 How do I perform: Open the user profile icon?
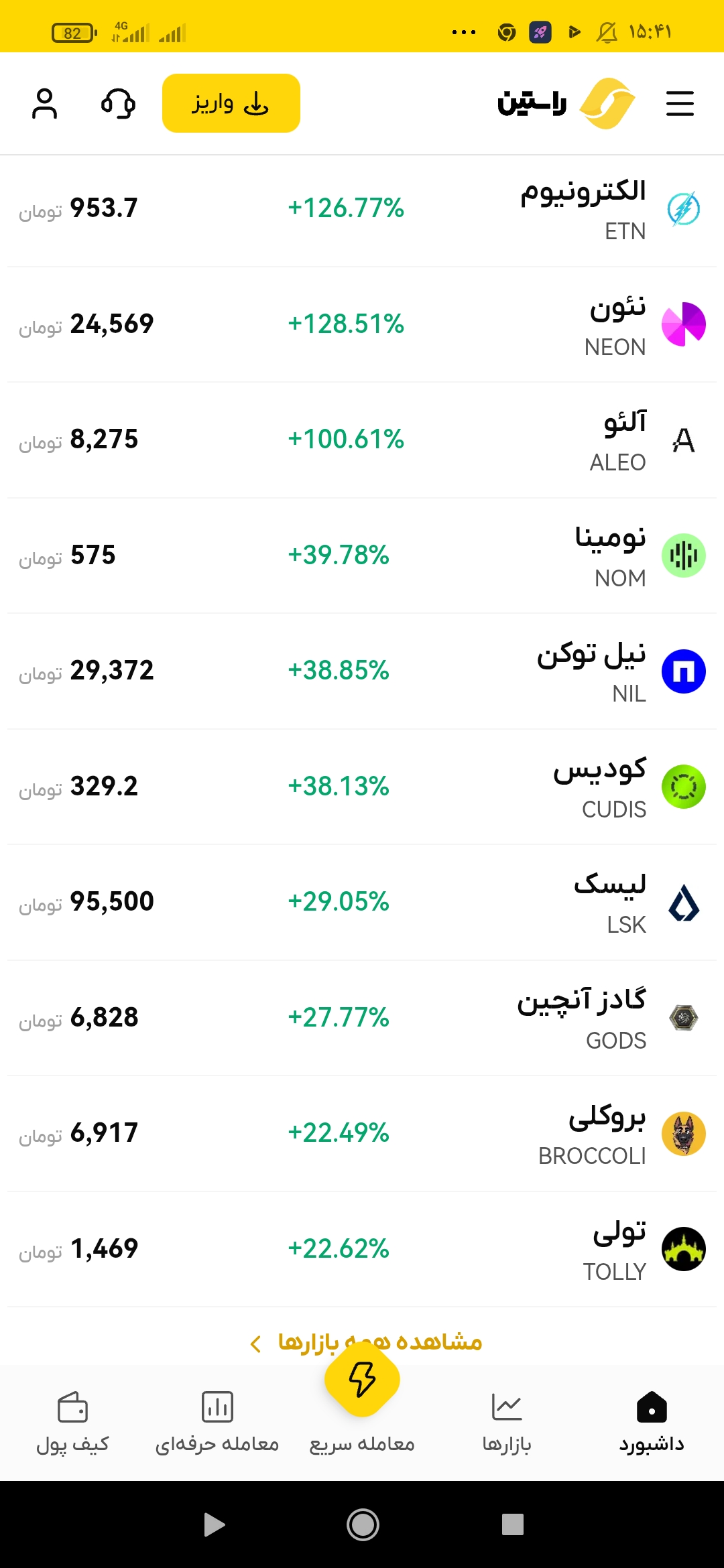click(44, 103)
